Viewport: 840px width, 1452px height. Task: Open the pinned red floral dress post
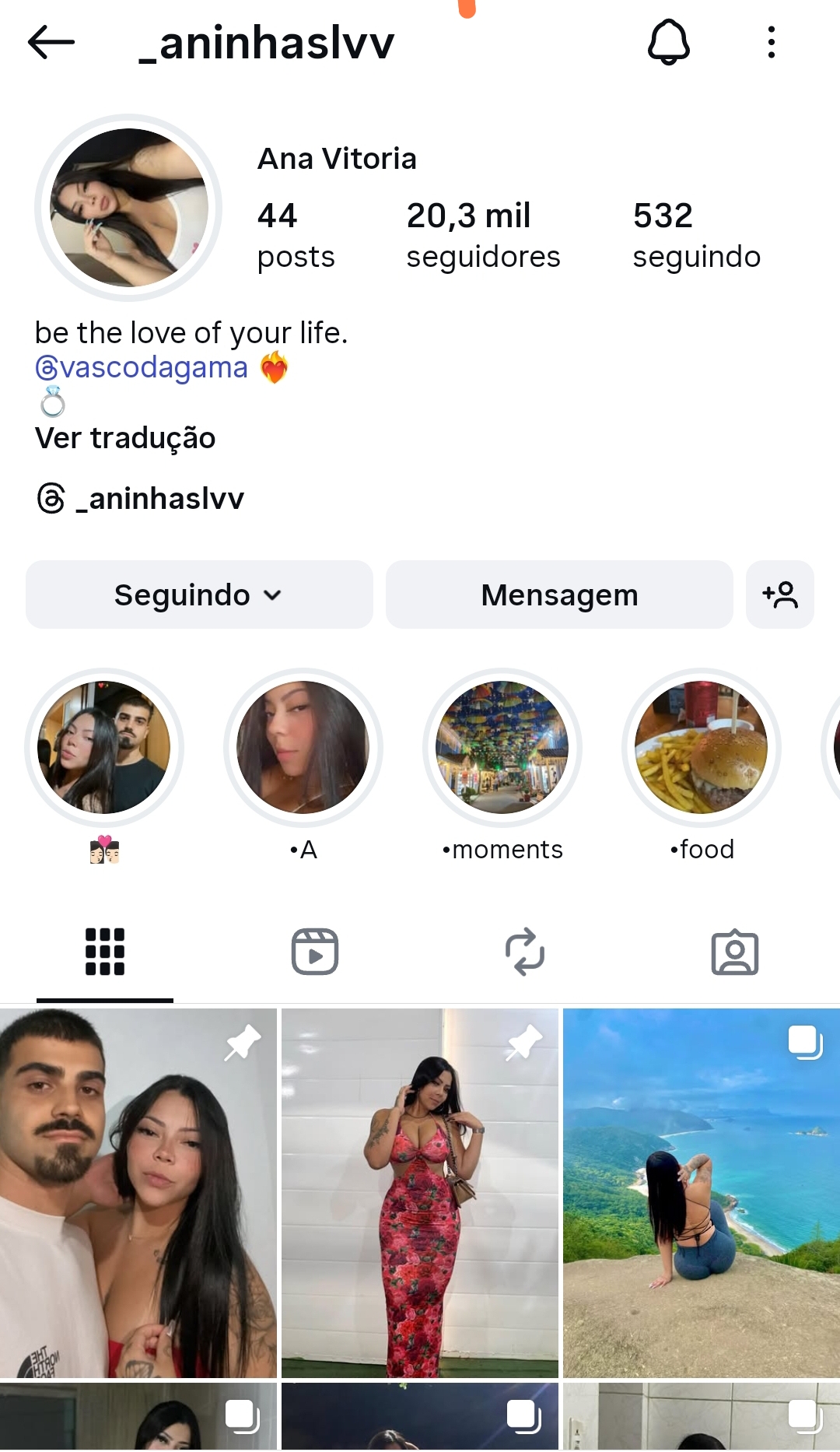tap(420, 1192)
